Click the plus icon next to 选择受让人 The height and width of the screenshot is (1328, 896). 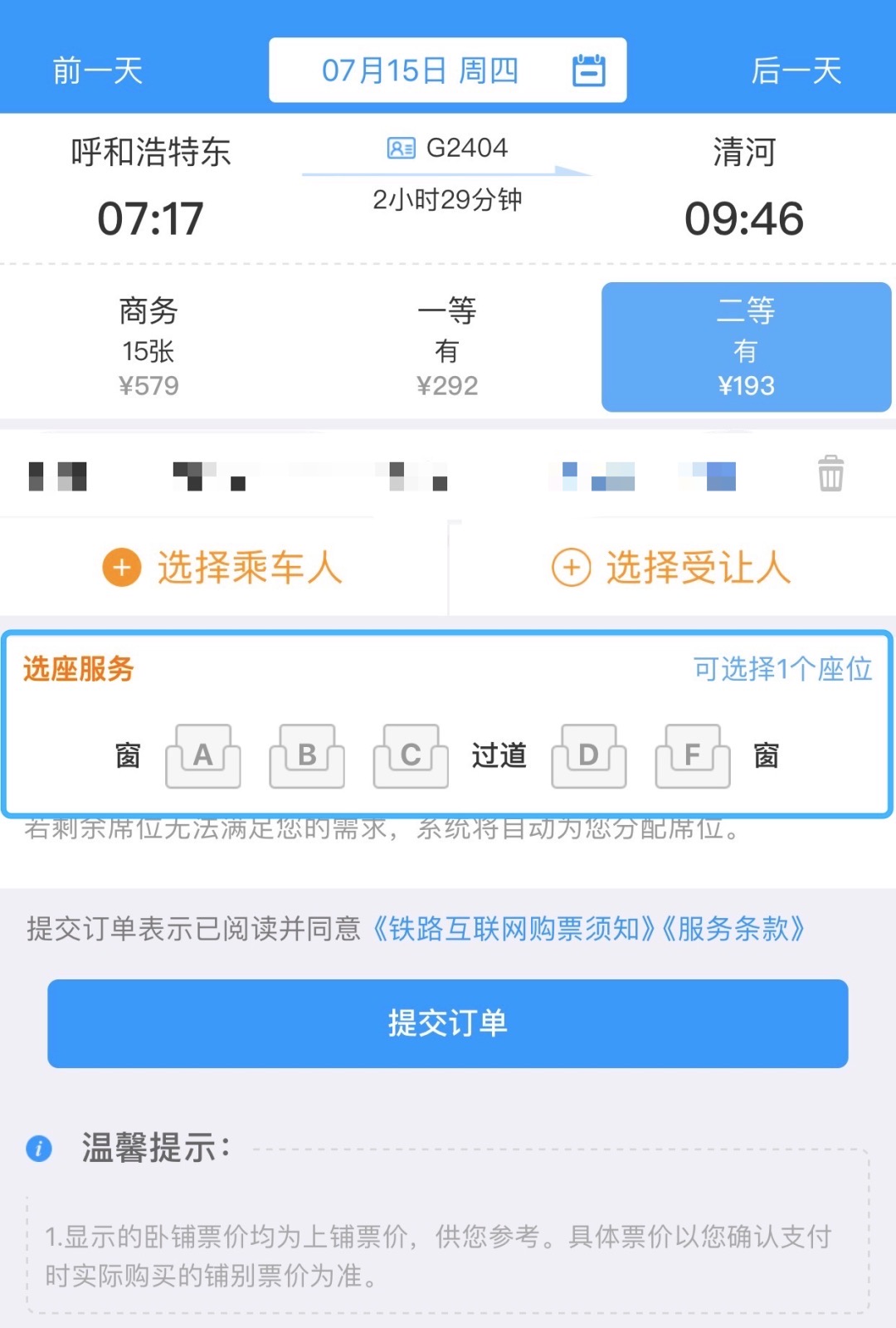571,568
